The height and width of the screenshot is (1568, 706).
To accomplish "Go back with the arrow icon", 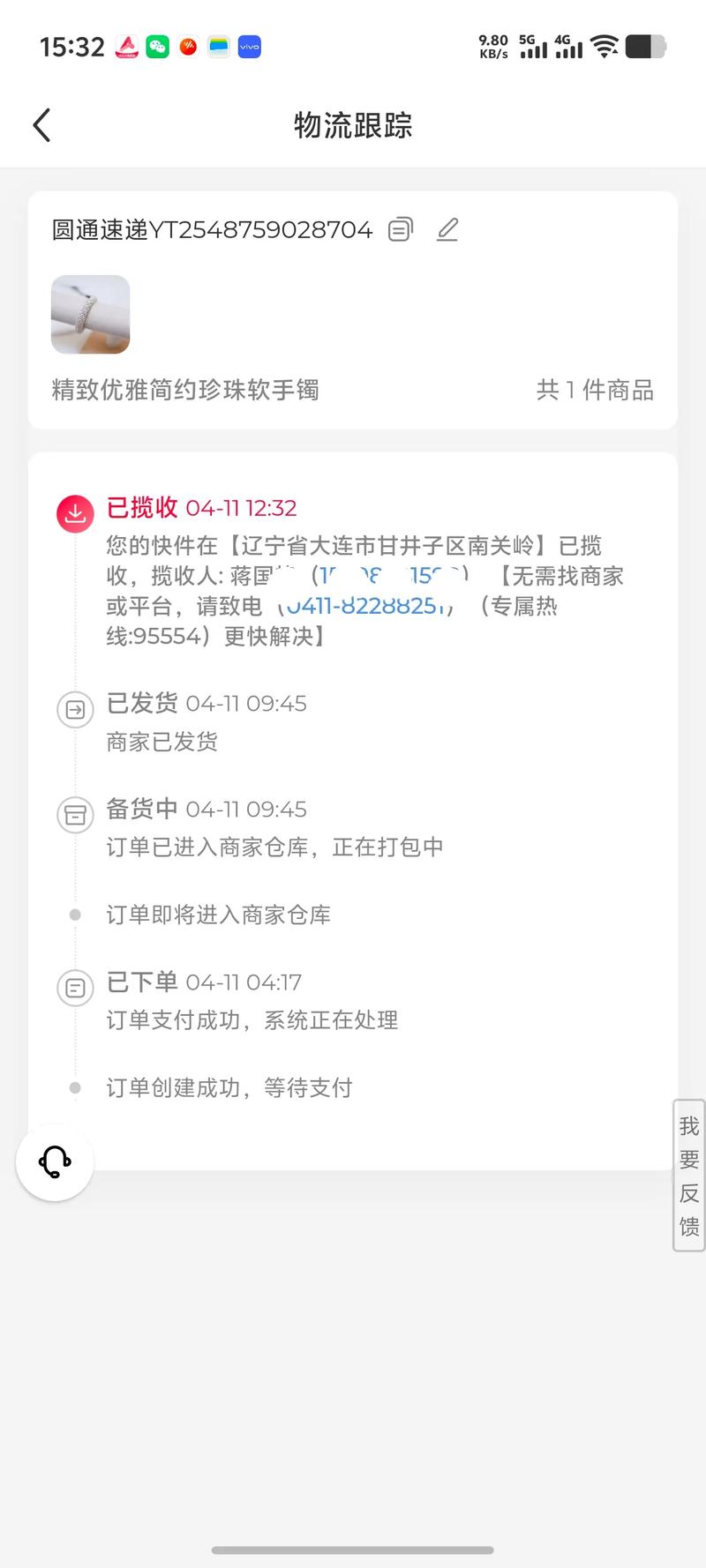I will tap(41, 124).
